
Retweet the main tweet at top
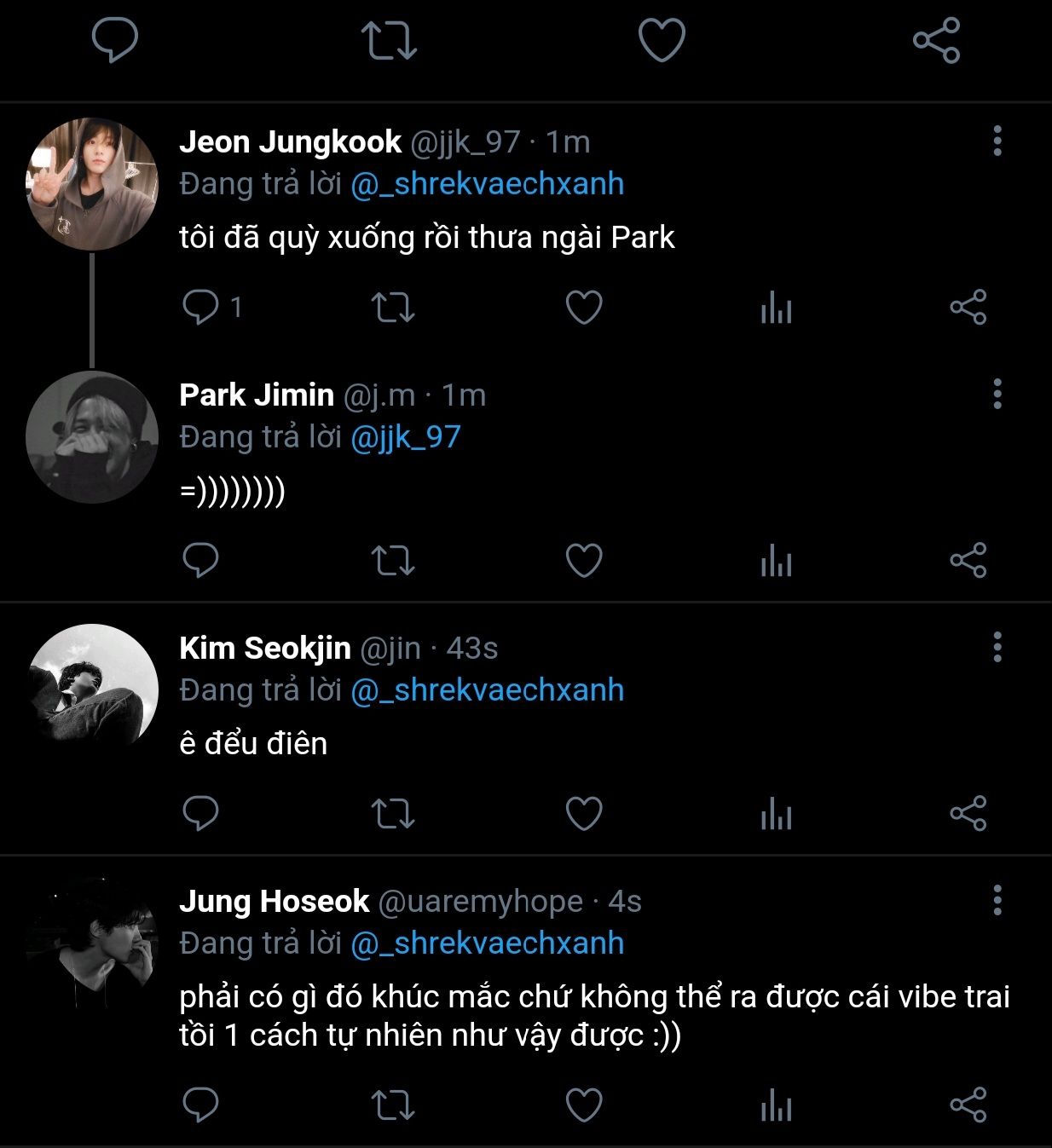tap(389, 40)
